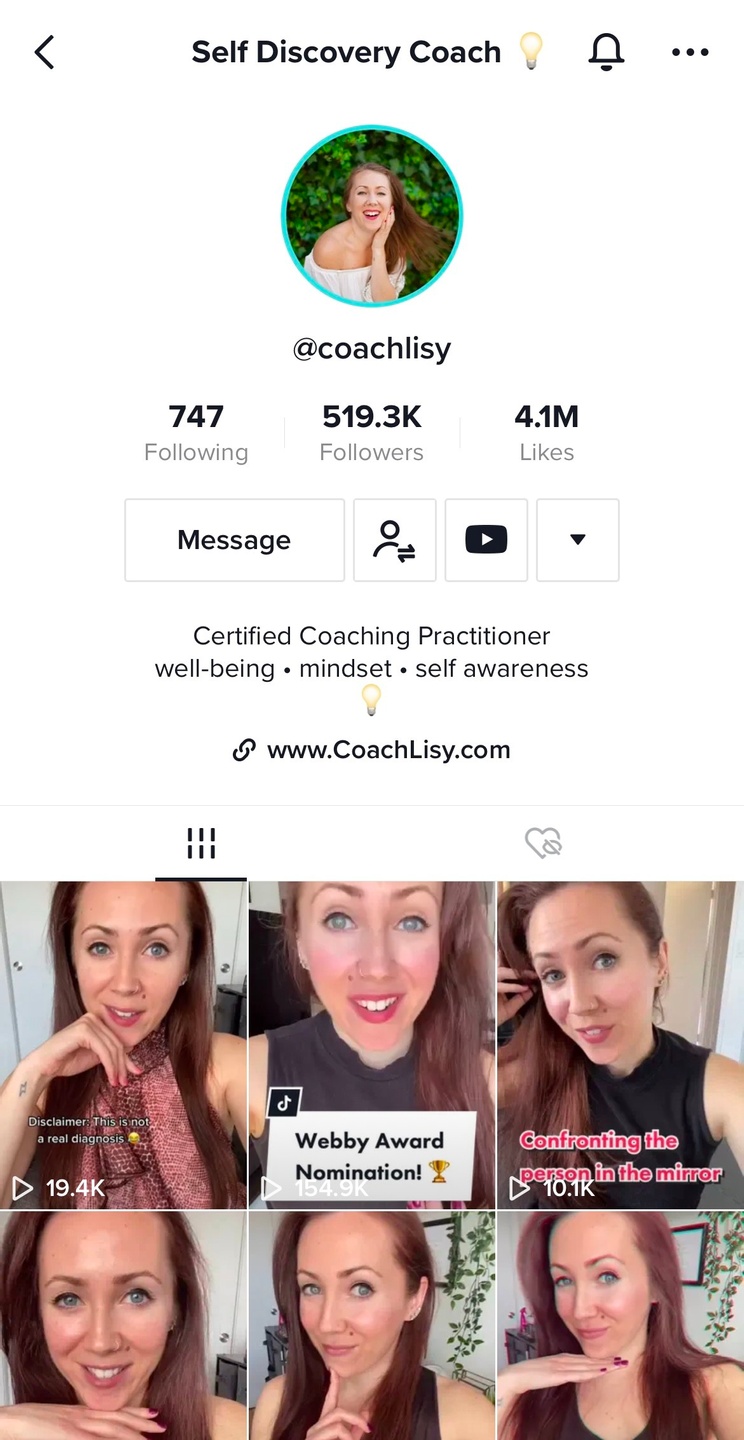744x1440 pixels.
Task: Expand suggested accounts with the down arrow
Action: (578, 540)
